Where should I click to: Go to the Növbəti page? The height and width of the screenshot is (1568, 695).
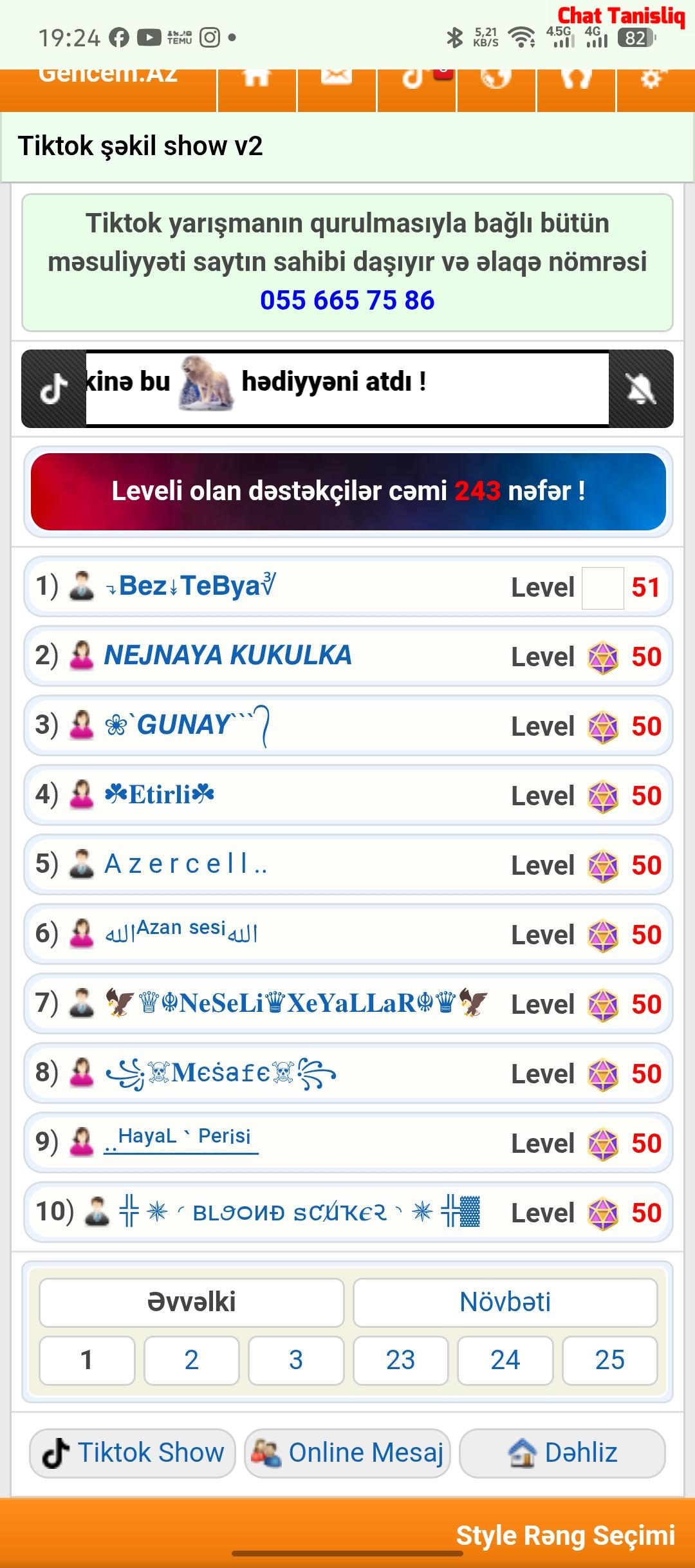(505, 1302)
